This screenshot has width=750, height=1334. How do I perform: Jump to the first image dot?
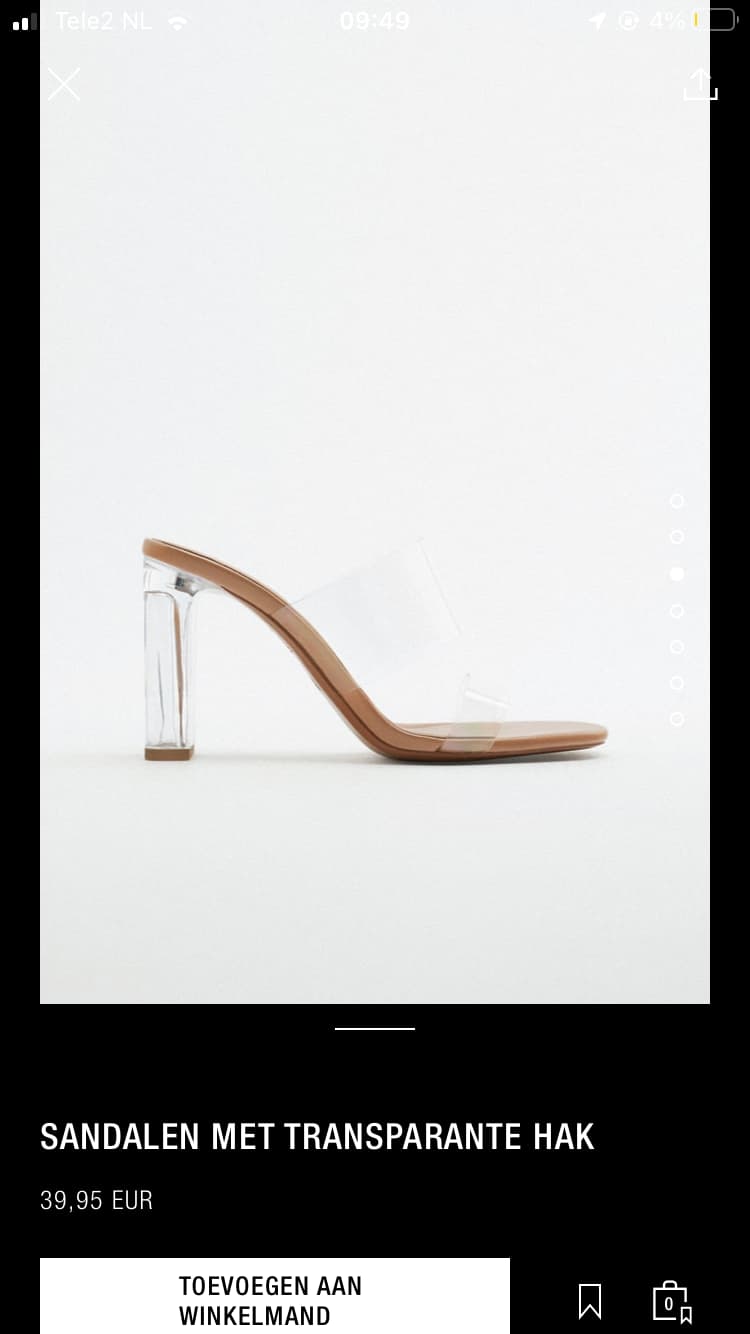[x=677, y=501]
